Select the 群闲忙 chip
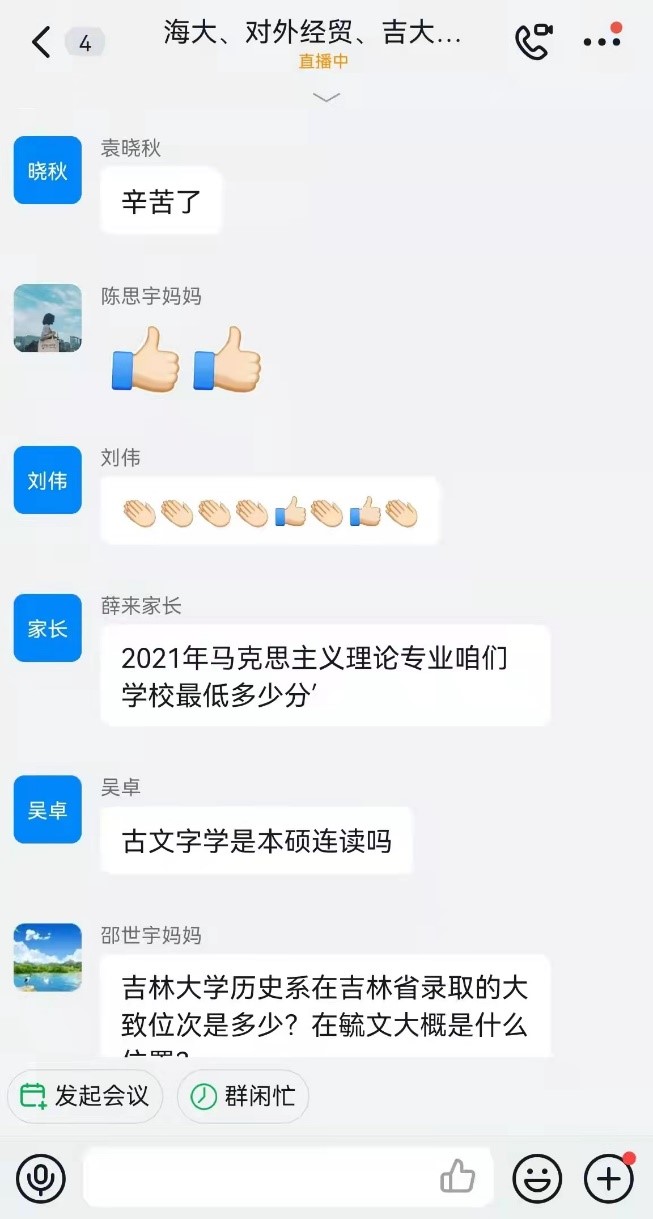The height and width of the screenshot is (1219, 653). coord(243,1096)
